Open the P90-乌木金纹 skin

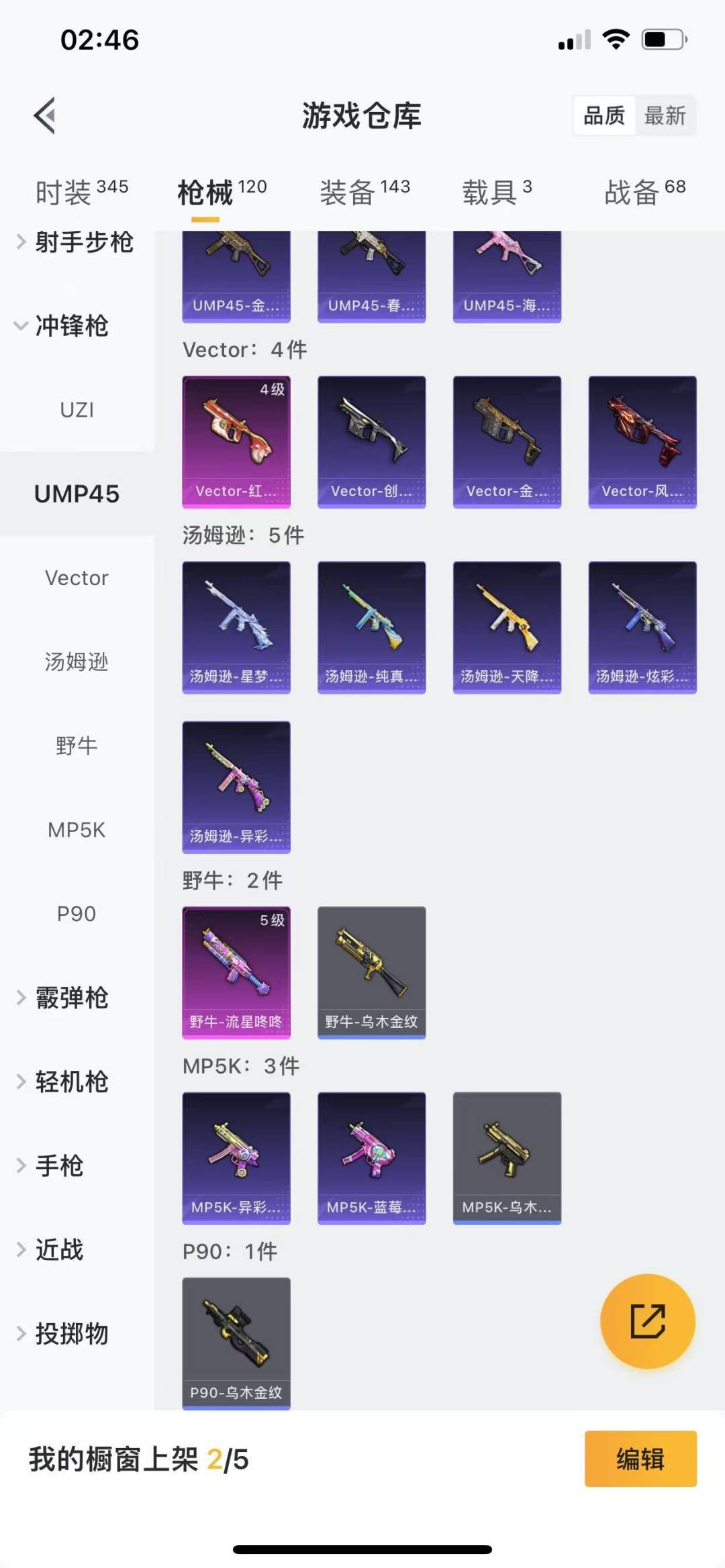tap(236, 1343)
